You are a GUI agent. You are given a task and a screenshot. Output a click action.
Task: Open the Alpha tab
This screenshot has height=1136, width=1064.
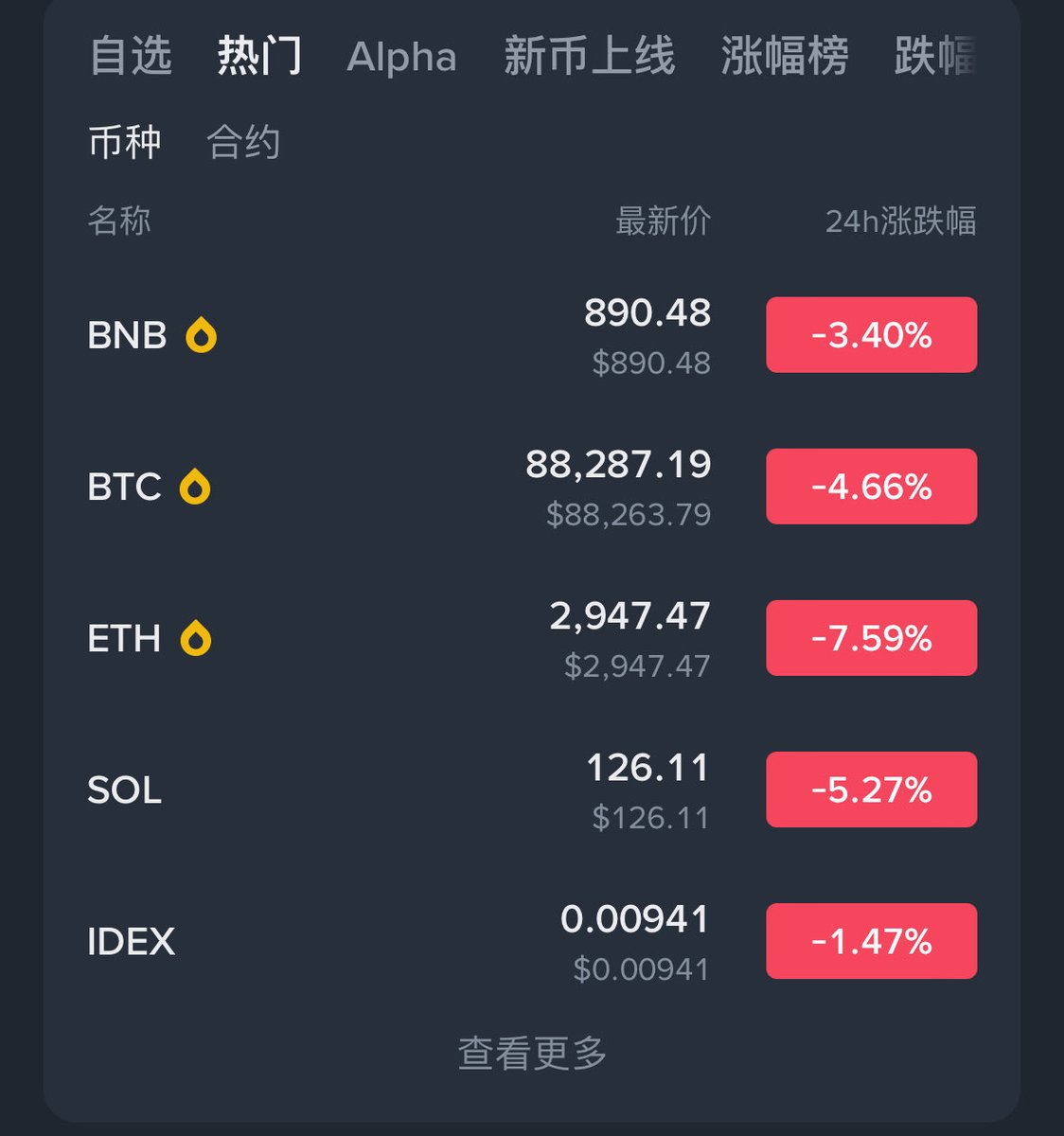[401, 58]
